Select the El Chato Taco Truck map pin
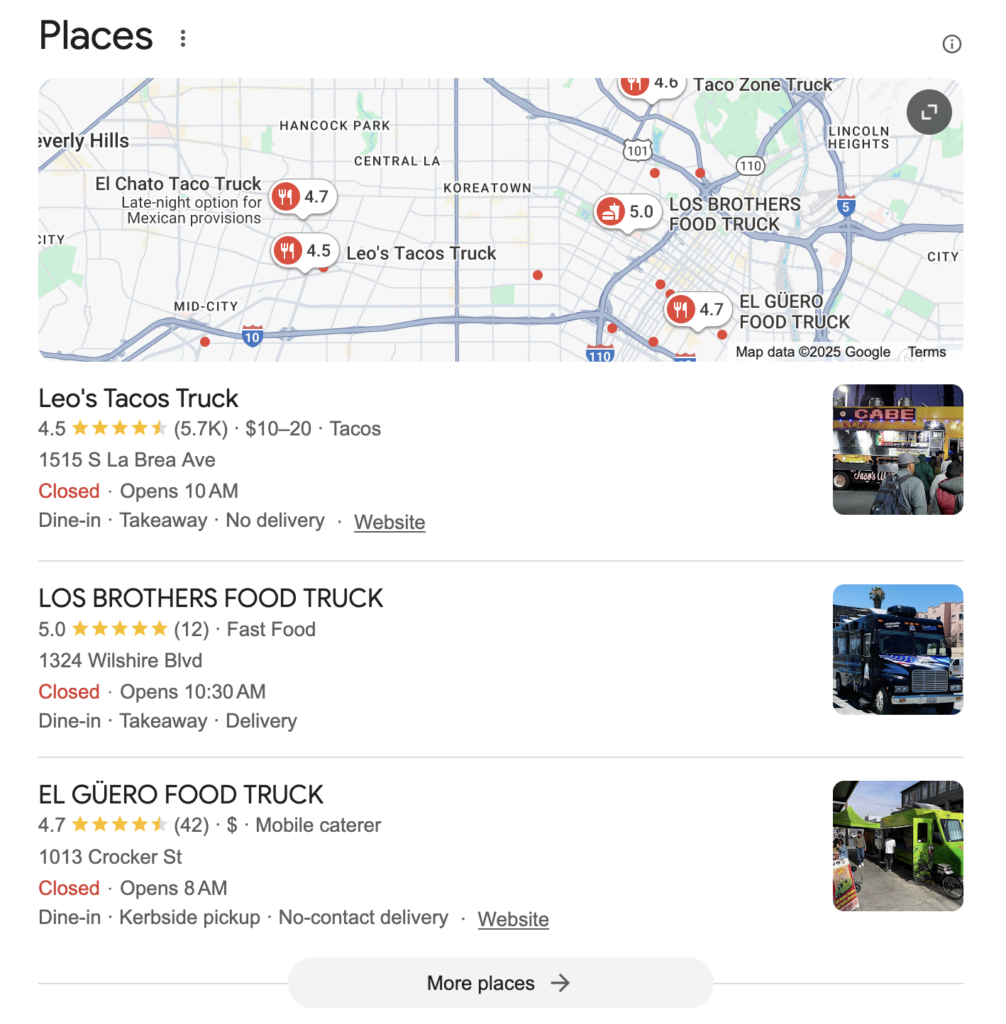The width and height of the screenshot is (1006, 1024). point(303,197)
